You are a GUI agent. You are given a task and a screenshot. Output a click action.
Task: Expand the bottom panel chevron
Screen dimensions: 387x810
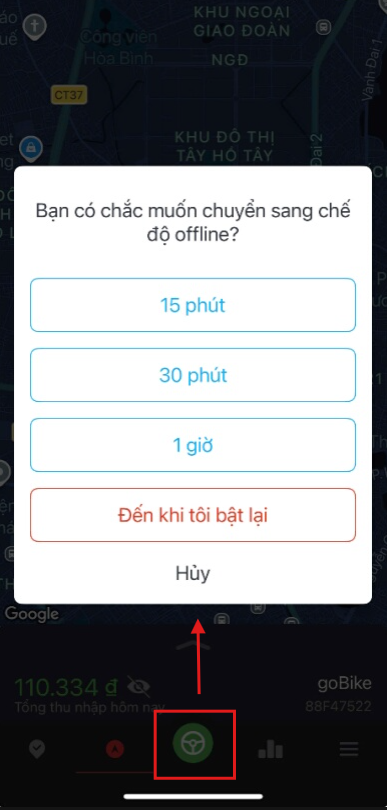[193, 645]
